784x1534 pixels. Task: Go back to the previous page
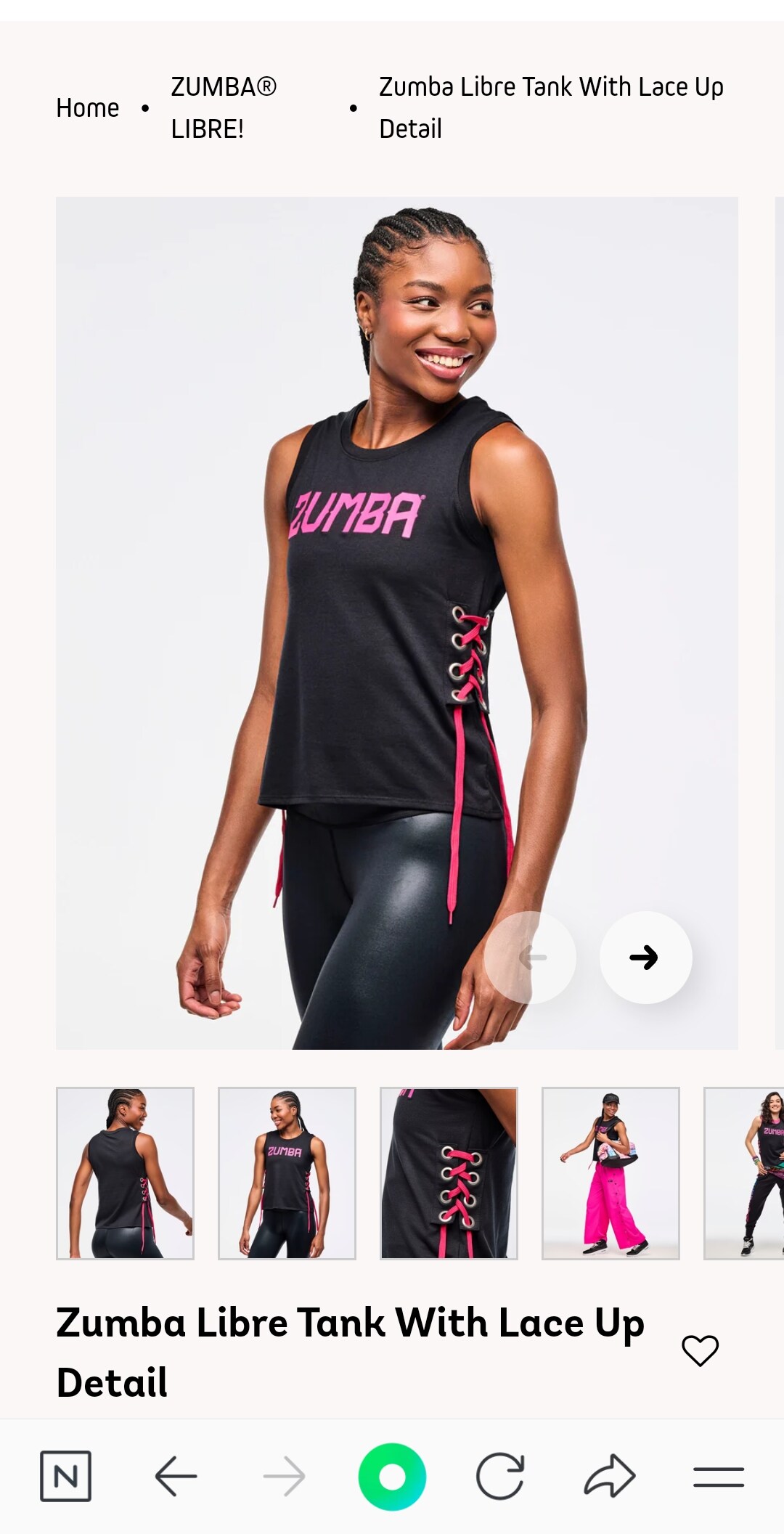pos(176,1476)
